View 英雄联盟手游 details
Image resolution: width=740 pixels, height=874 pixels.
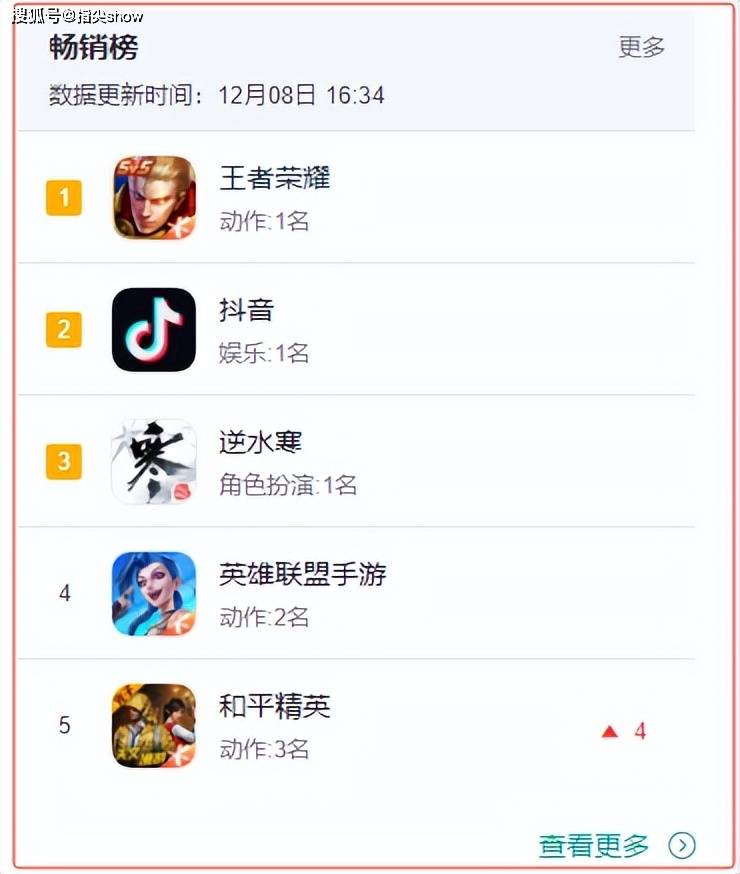(302, 574)
